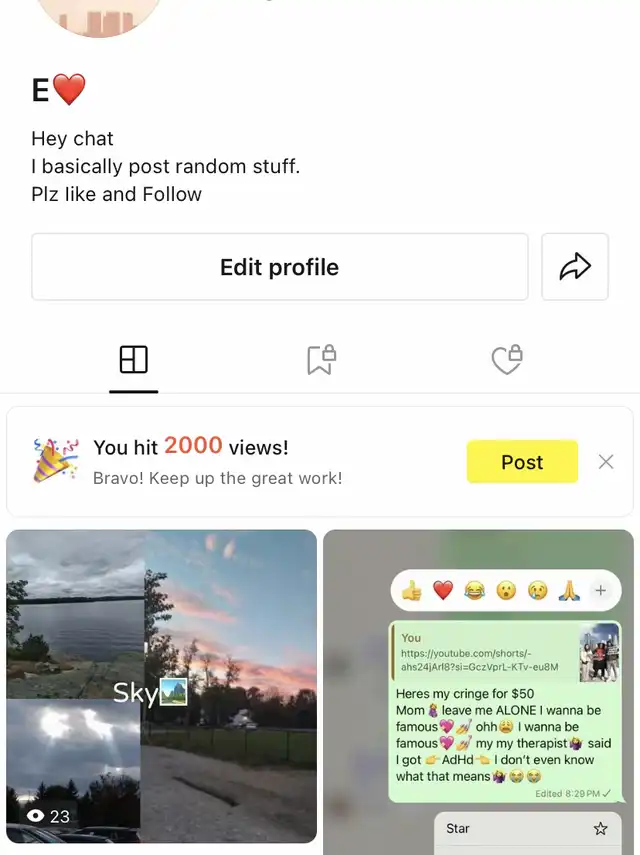Open the private saved bookmarks tab
This screenshot has width=640, height=855.
320,360
